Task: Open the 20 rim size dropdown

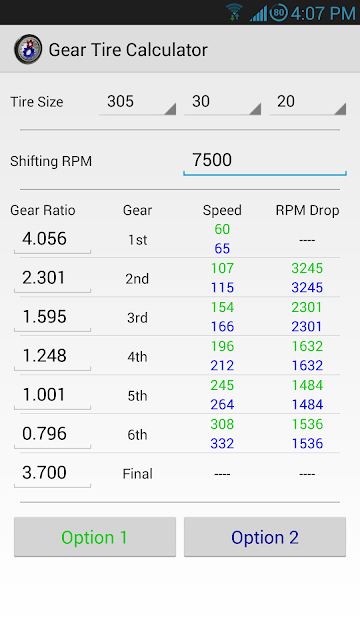Action: tap(307, 102)
